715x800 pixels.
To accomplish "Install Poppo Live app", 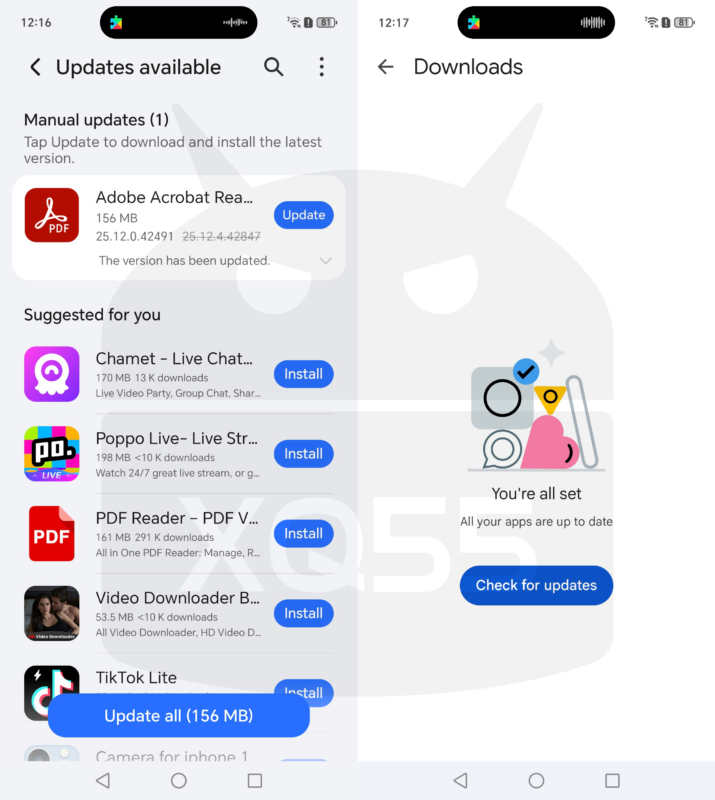I will (303, 454).
